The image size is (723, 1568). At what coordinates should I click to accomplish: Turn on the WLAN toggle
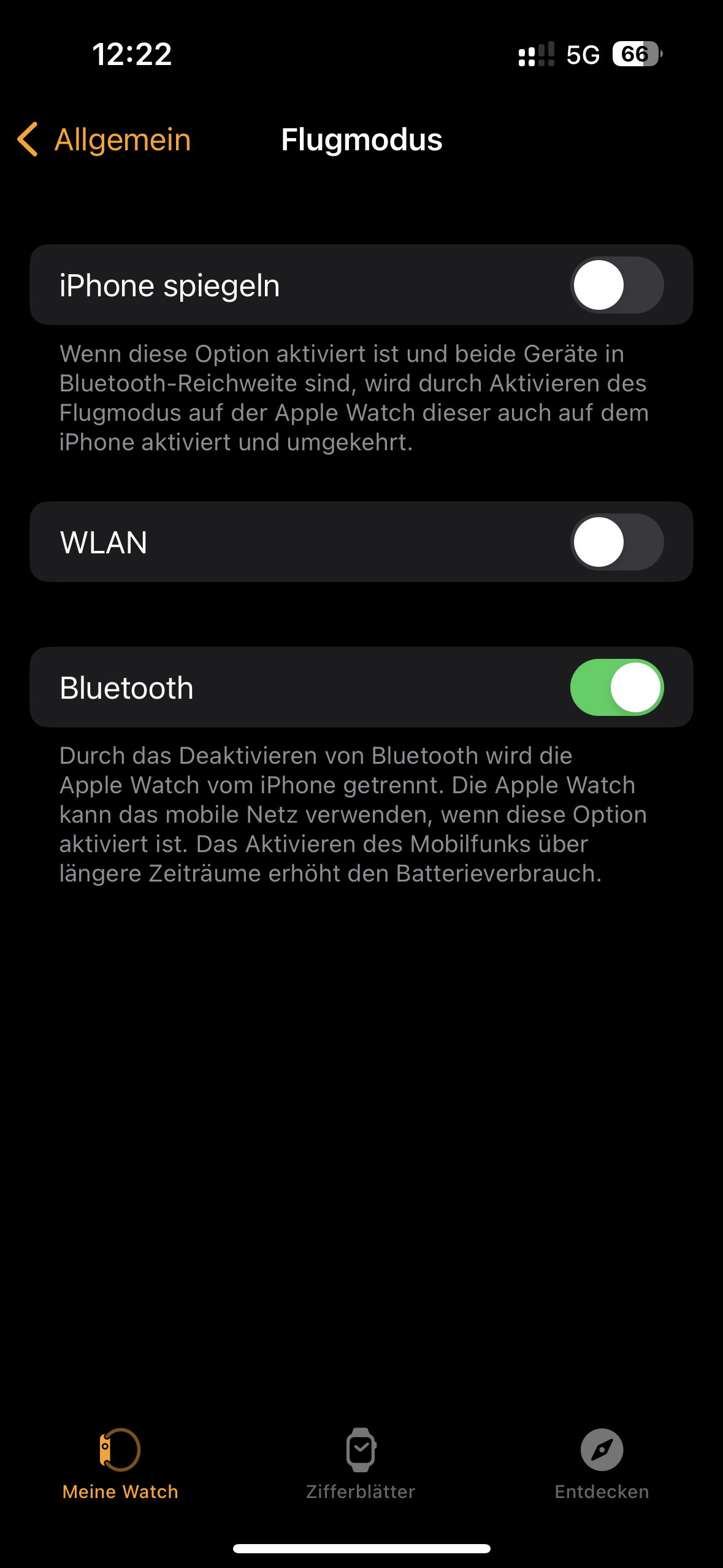click(x=616, y=542)
